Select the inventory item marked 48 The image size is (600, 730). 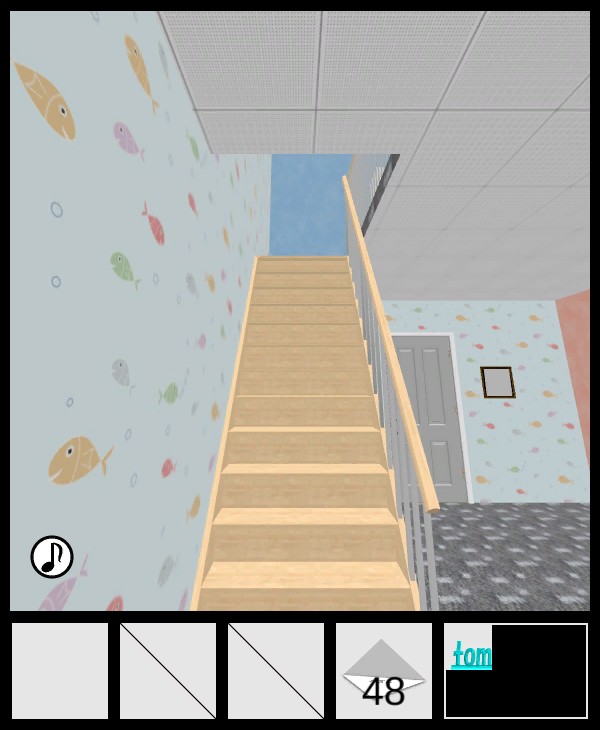[x=384, y=671]
